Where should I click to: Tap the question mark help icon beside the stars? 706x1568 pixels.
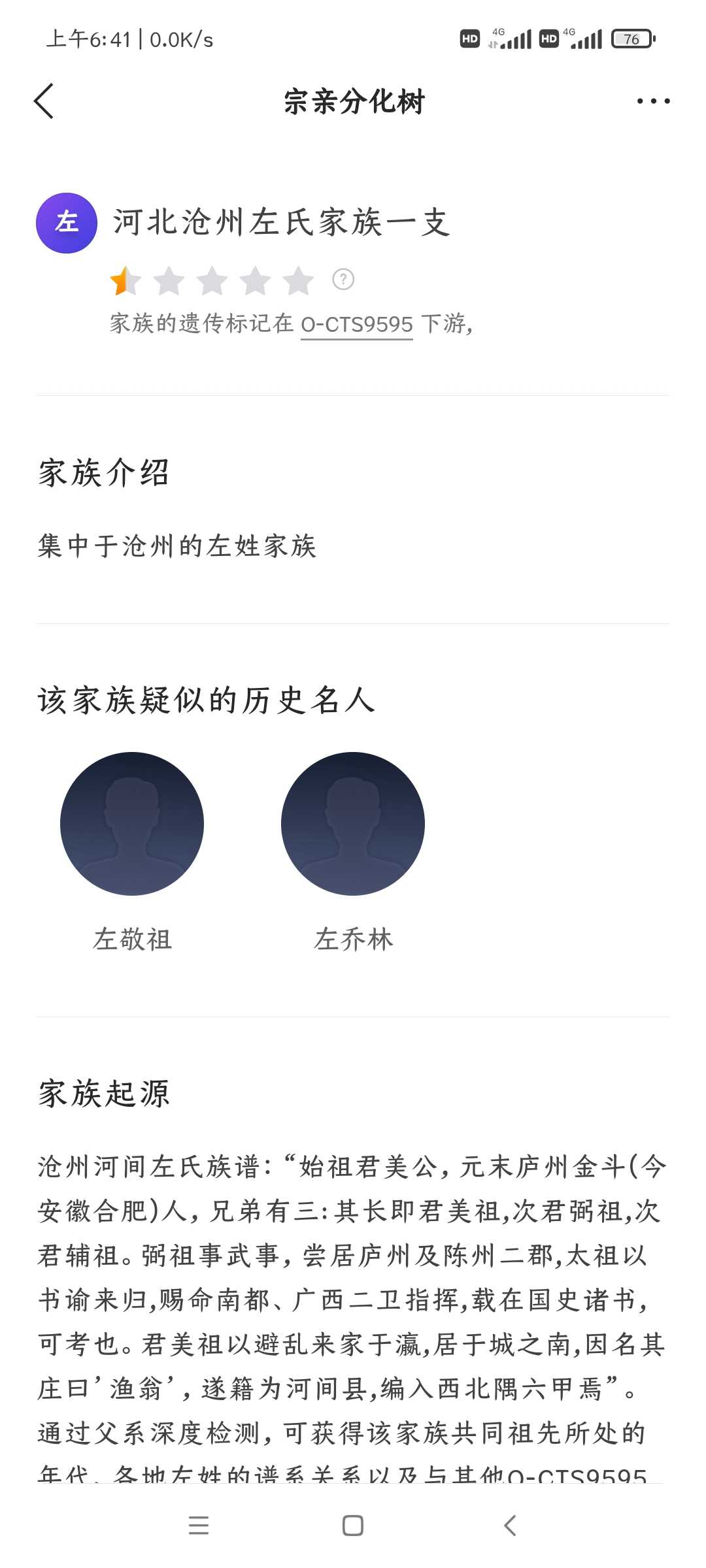tap(343, 280)
